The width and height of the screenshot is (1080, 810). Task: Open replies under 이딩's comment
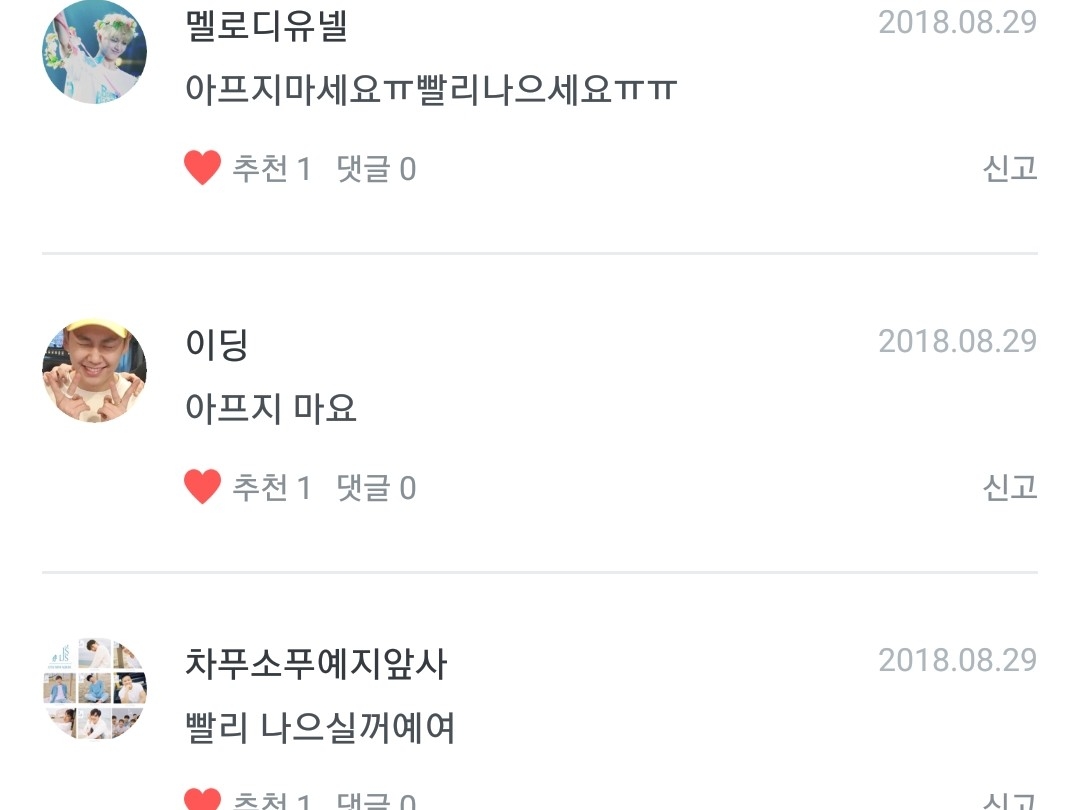coord(376,488)
